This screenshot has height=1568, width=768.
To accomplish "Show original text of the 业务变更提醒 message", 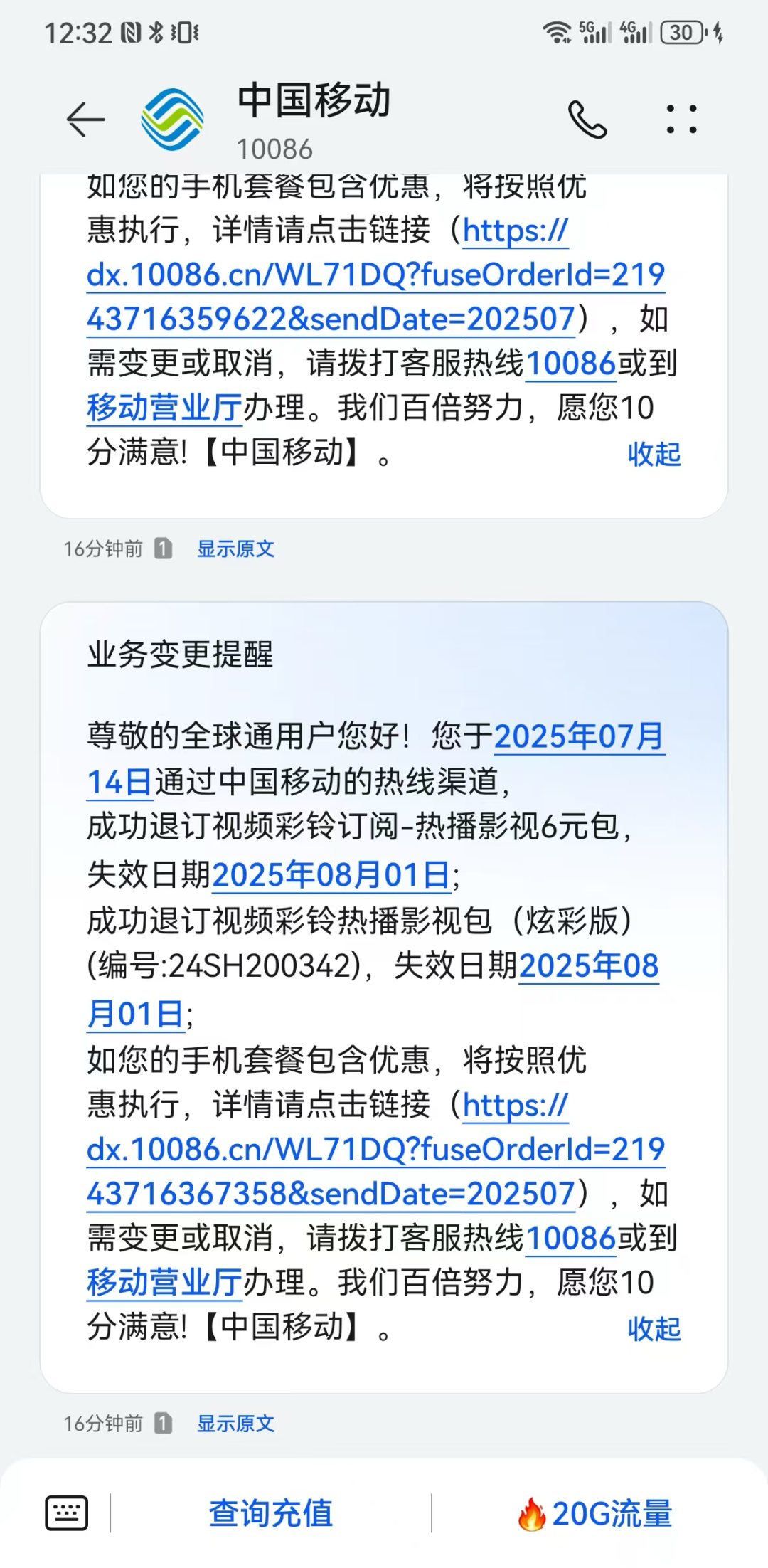I will 235,1424.
